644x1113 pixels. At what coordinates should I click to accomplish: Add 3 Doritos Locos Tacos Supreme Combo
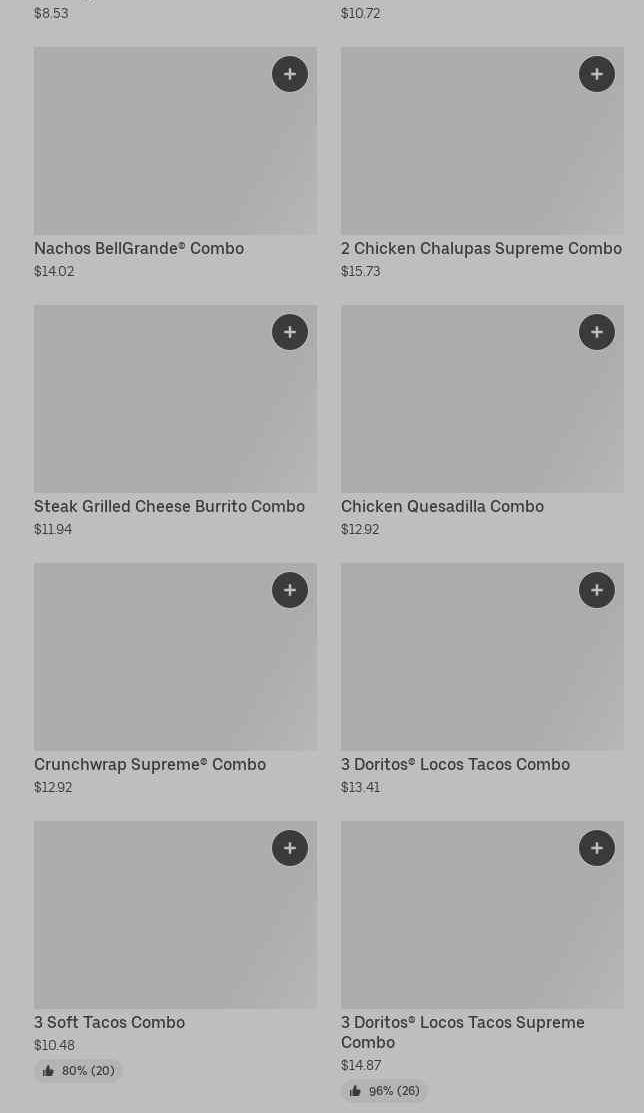(597, 848)
